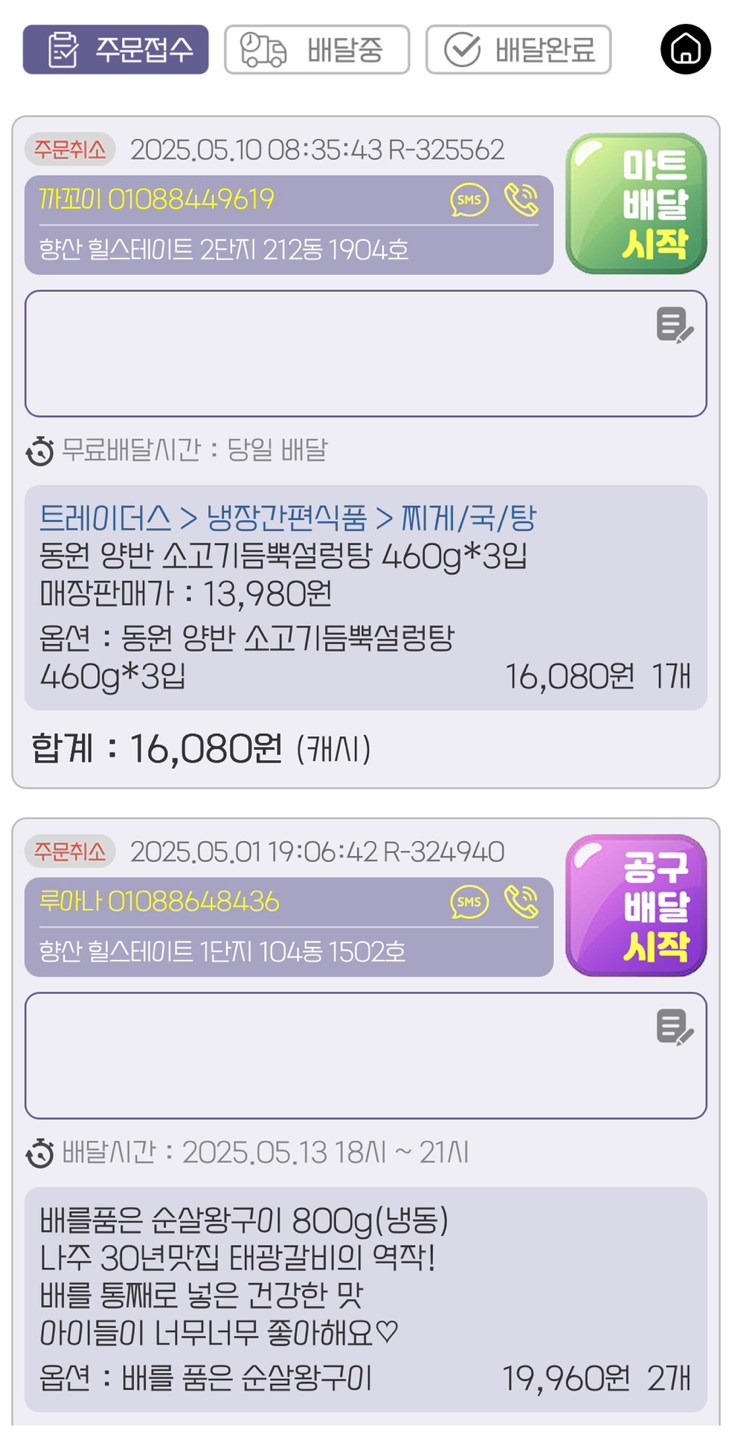732x1440 pixels.
Task: Switch to the 주문접수 tab
Action: pyautogui.click(x=116, y=49)
